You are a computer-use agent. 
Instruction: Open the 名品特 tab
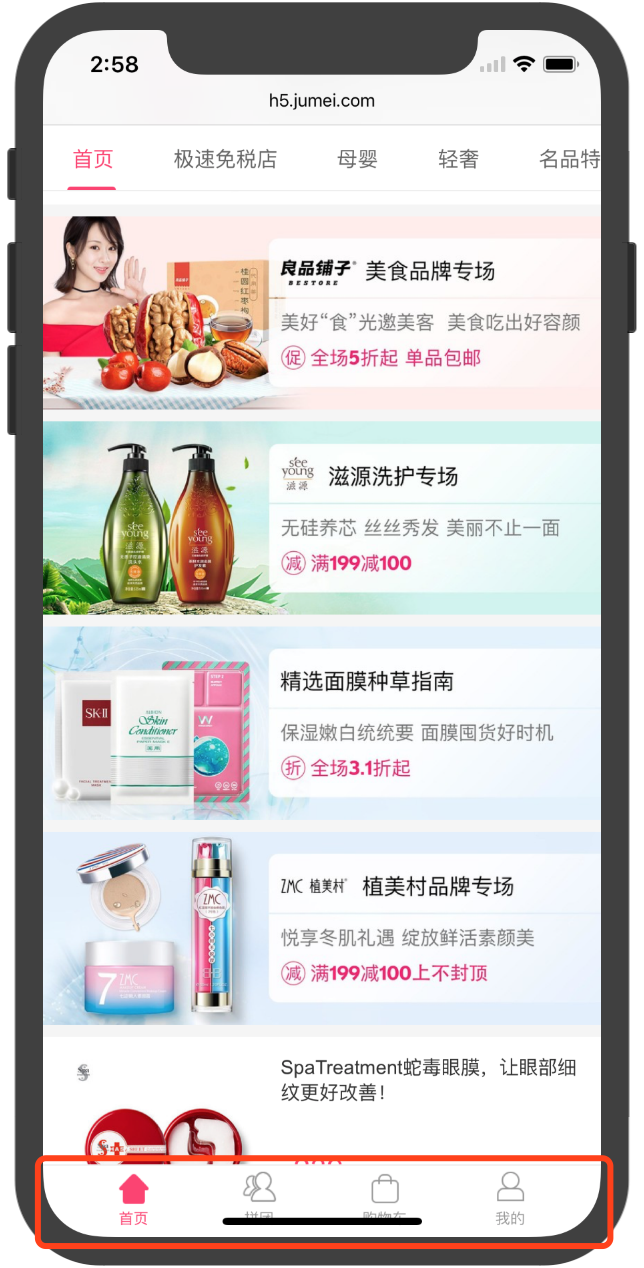pos(568,159)
